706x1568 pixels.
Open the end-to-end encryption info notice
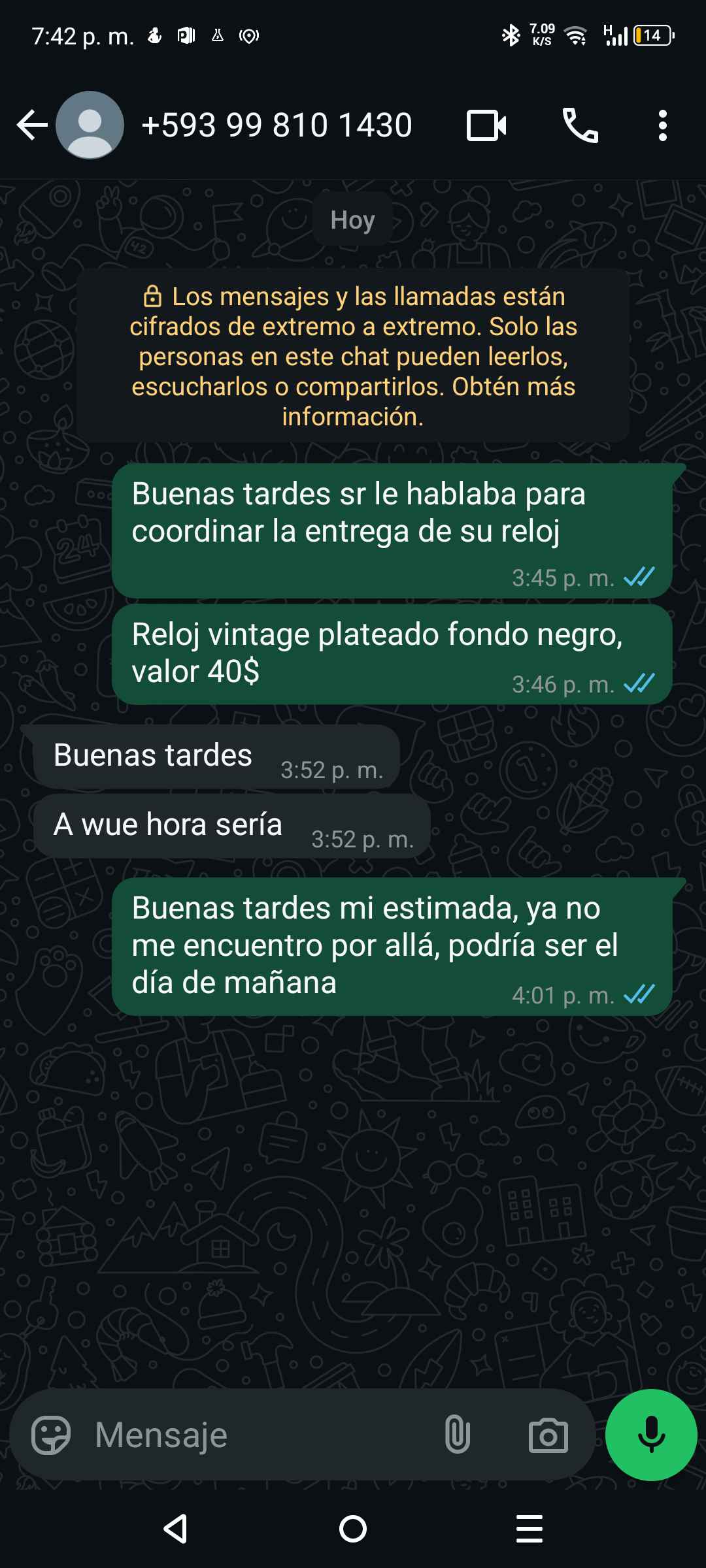(x=353, y=356)
